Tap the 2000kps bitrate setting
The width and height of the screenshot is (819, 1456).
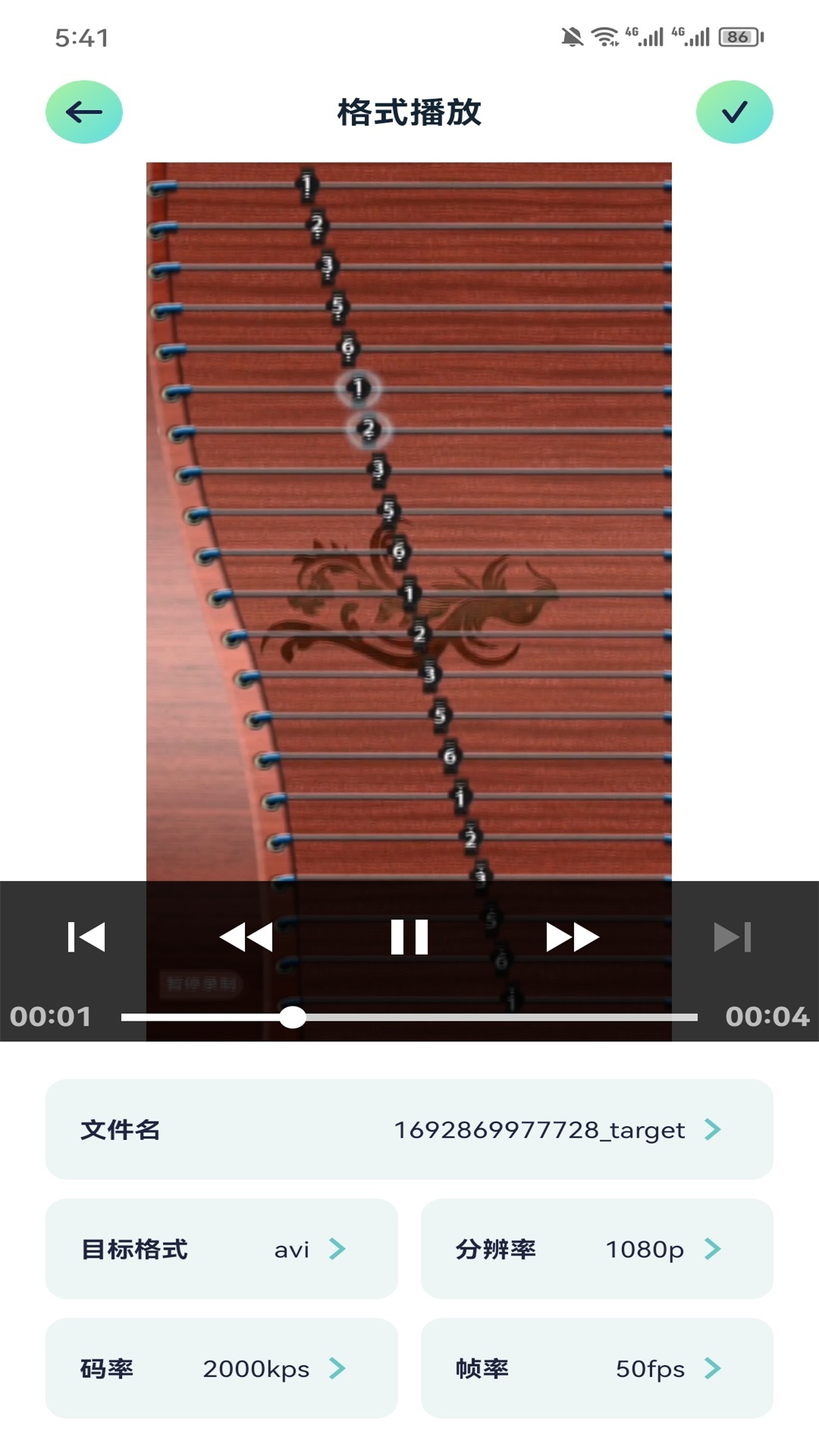pos(256,1369)
